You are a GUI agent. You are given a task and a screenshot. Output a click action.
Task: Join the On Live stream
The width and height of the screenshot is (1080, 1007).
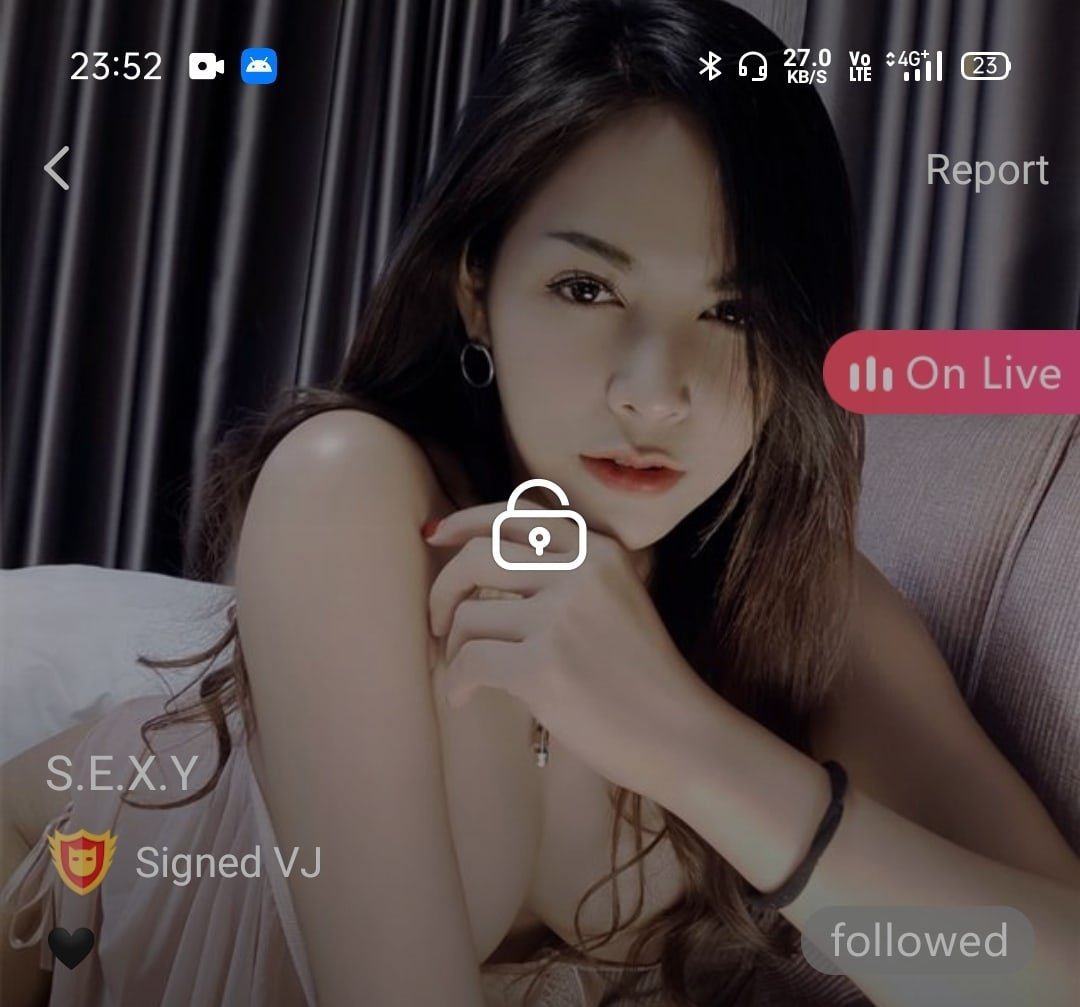tap(953, 373)
